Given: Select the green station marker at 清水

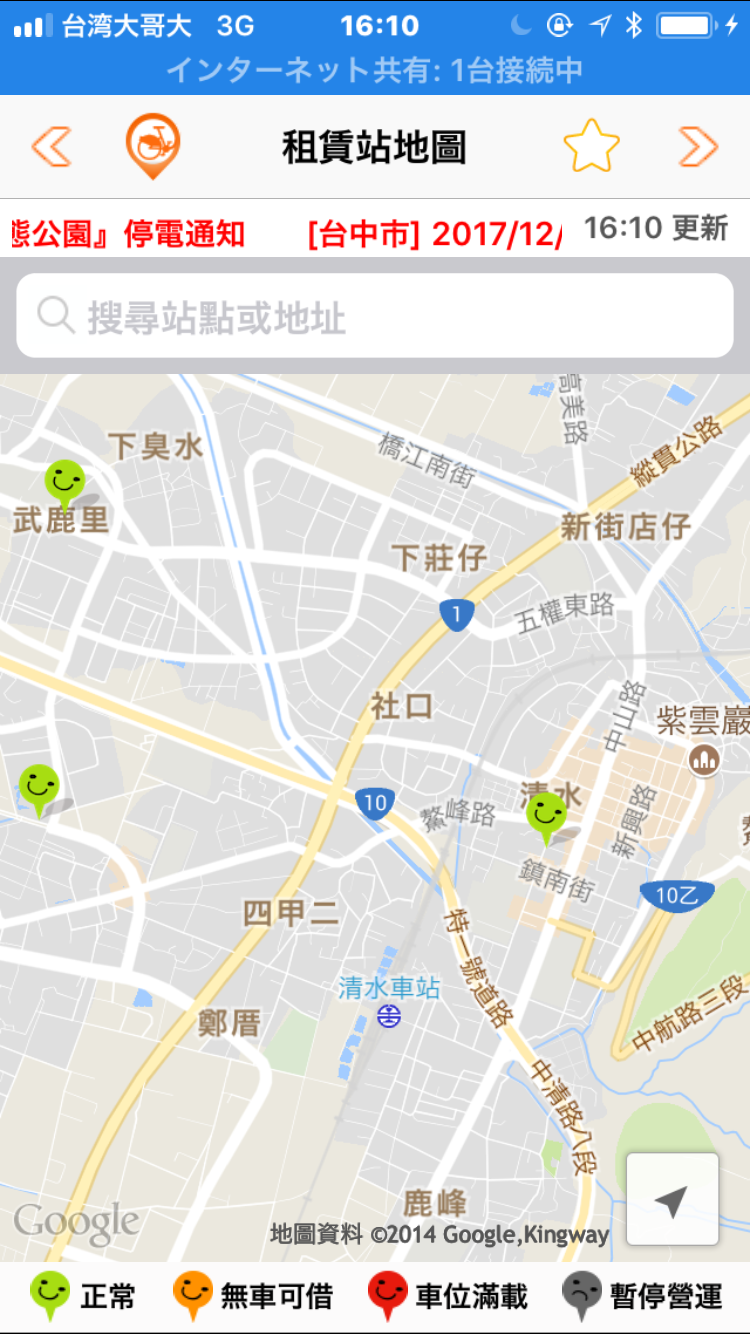Looking at the screenshot, I should 546,815.
